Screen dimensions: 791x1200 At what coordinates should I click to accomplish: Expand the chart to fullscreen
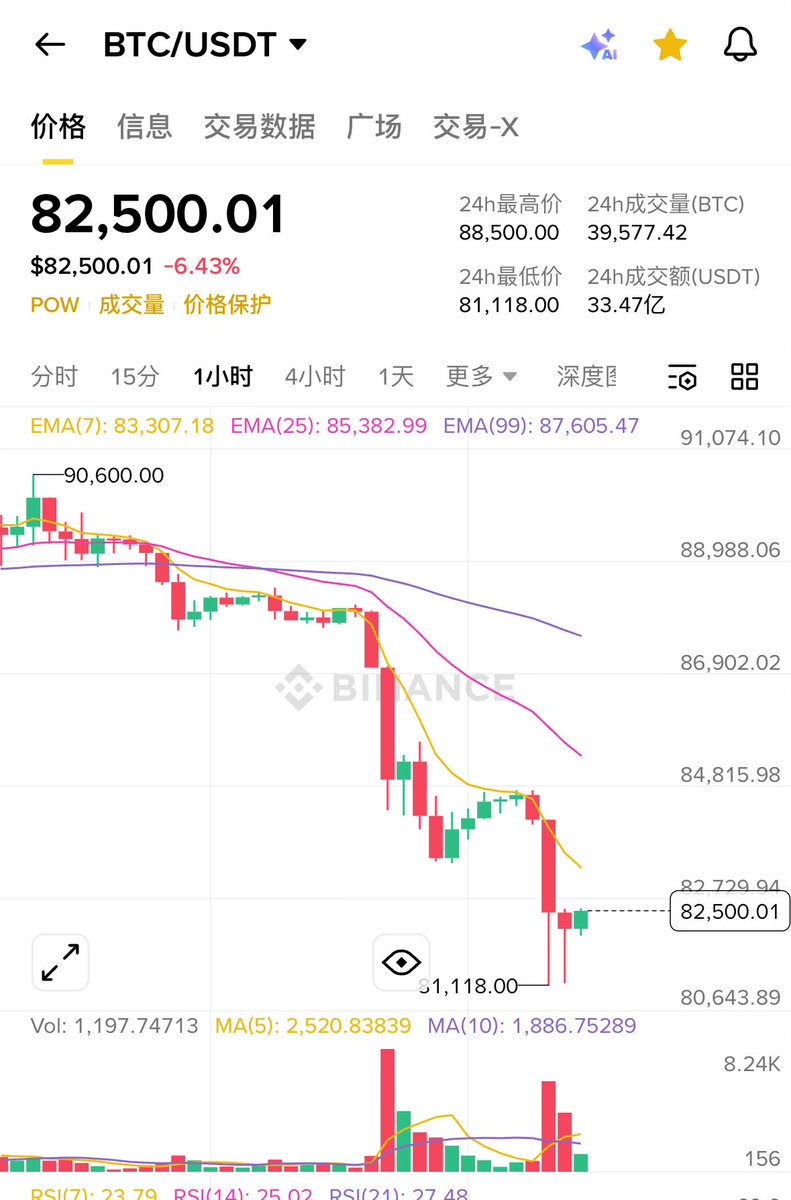(61, 962)
